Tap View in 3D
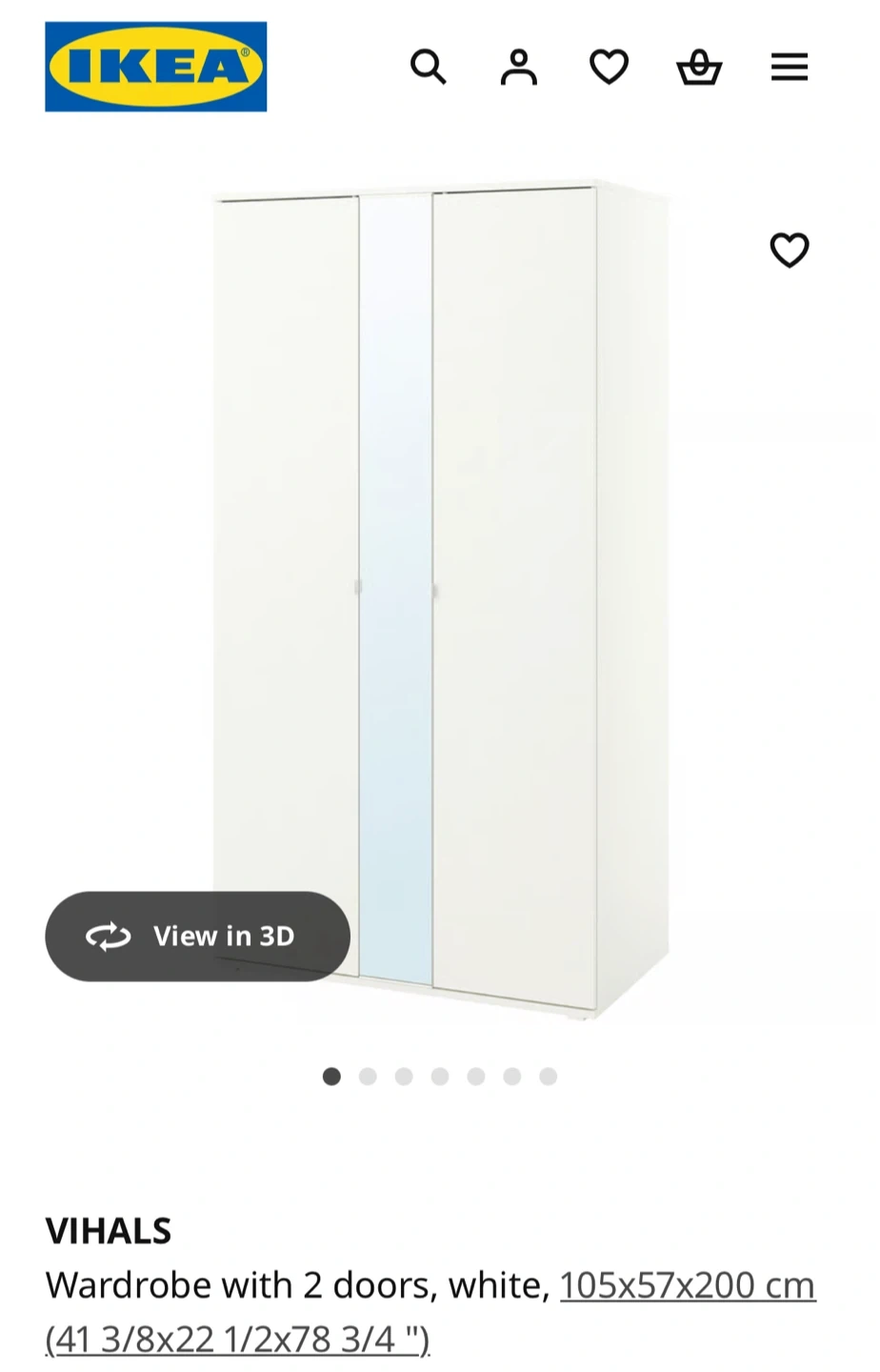Image resolution: width=880 pixels, height=1372 pixels. (x=197, y=936)
